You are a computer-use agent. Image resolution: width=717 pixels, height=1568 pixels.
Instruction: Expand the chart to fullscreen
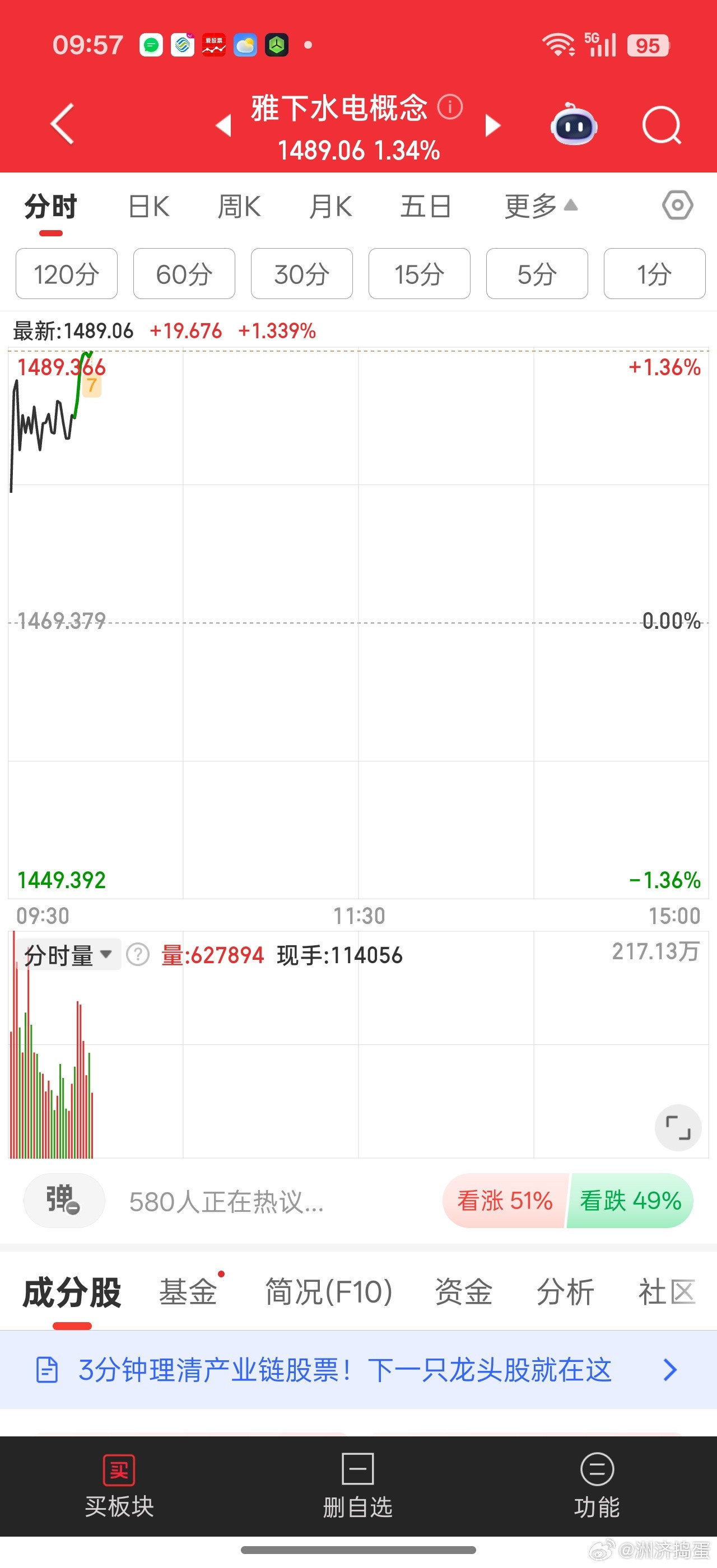click(x=678, y=1127)
